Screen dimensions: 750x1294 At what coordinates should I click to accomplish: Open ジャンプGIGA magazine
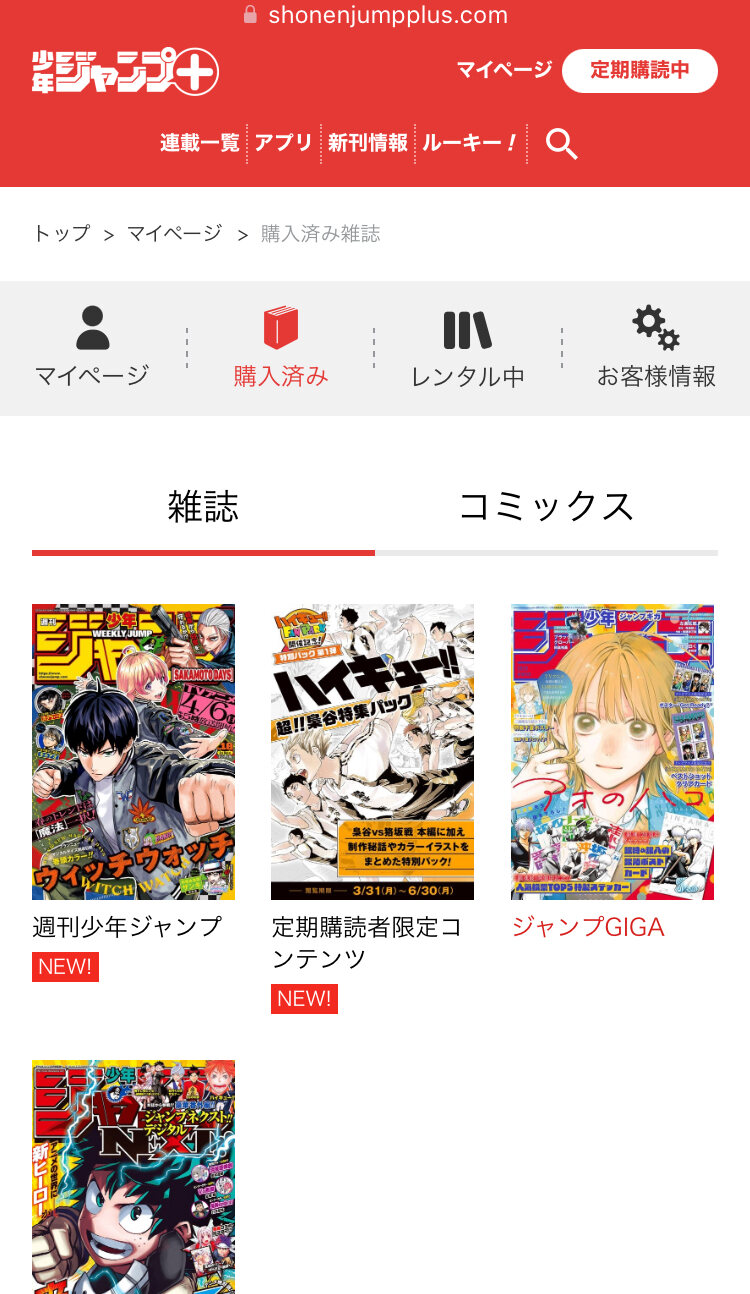point(612,752)
